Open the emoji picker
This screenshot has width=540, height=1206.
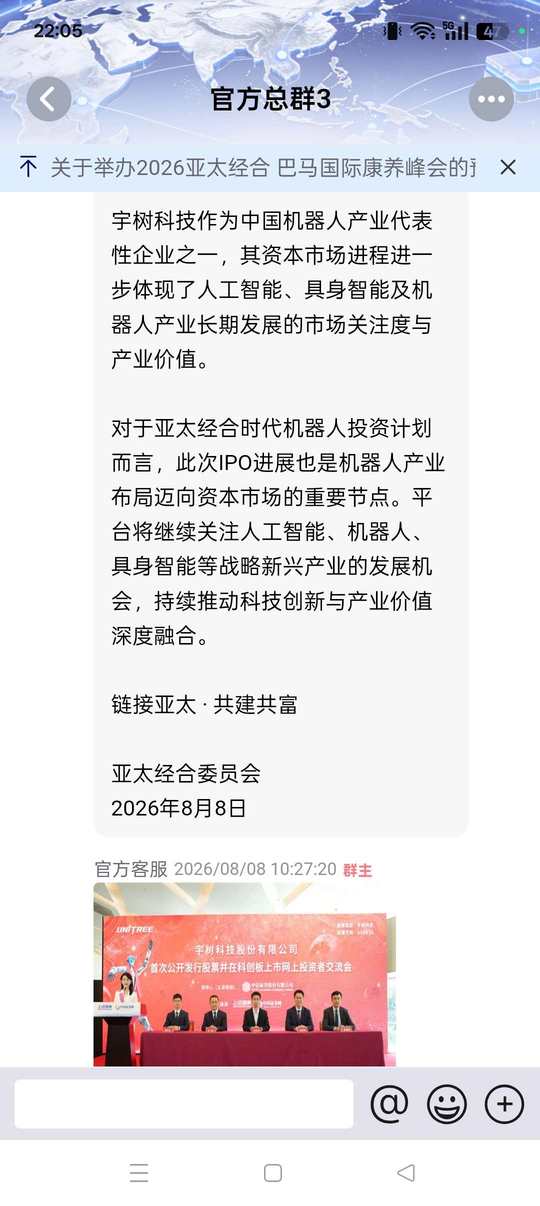[x=447, y=1104]
